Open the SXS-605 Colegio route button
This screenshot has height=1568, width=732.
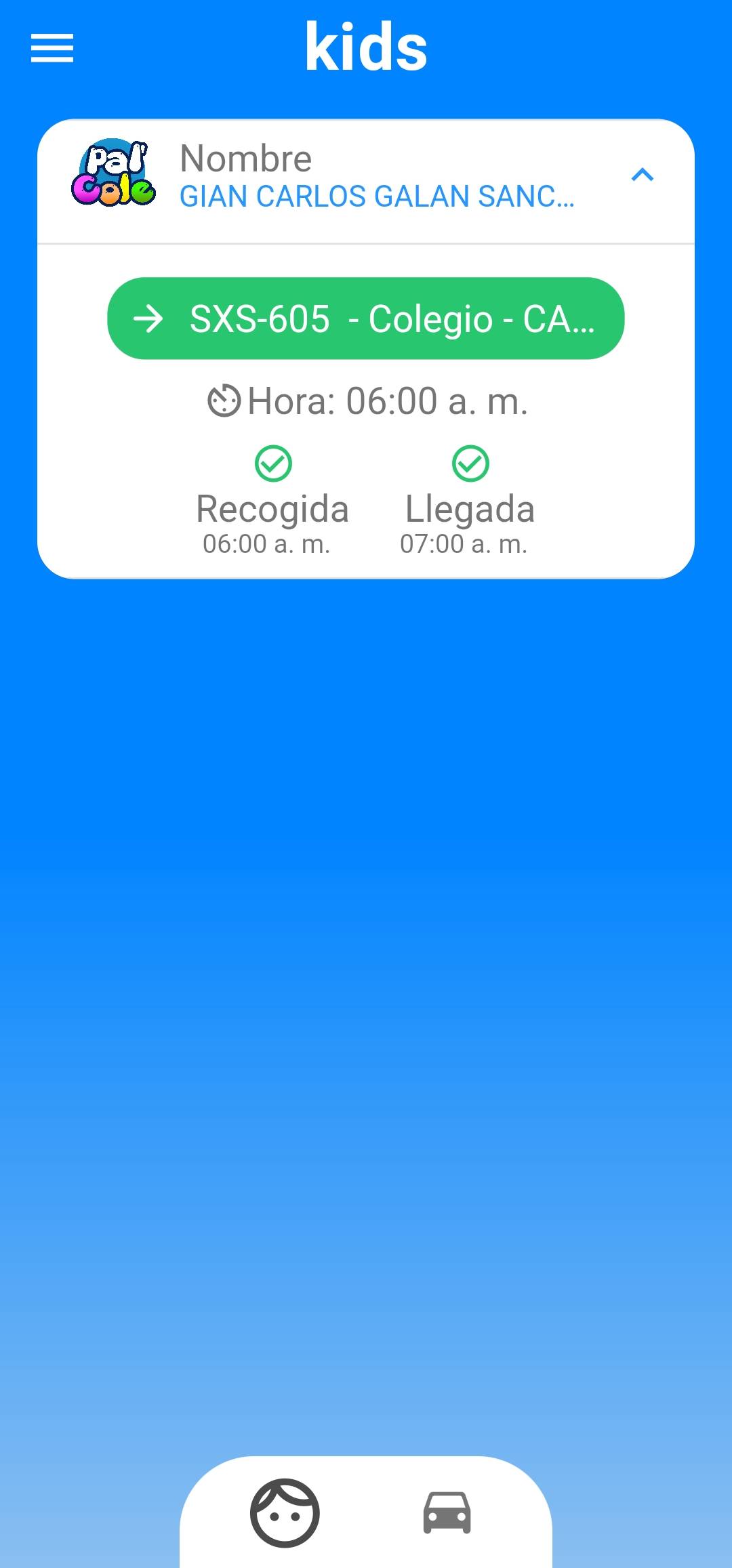pyautogui.click(x=365, y=318)
